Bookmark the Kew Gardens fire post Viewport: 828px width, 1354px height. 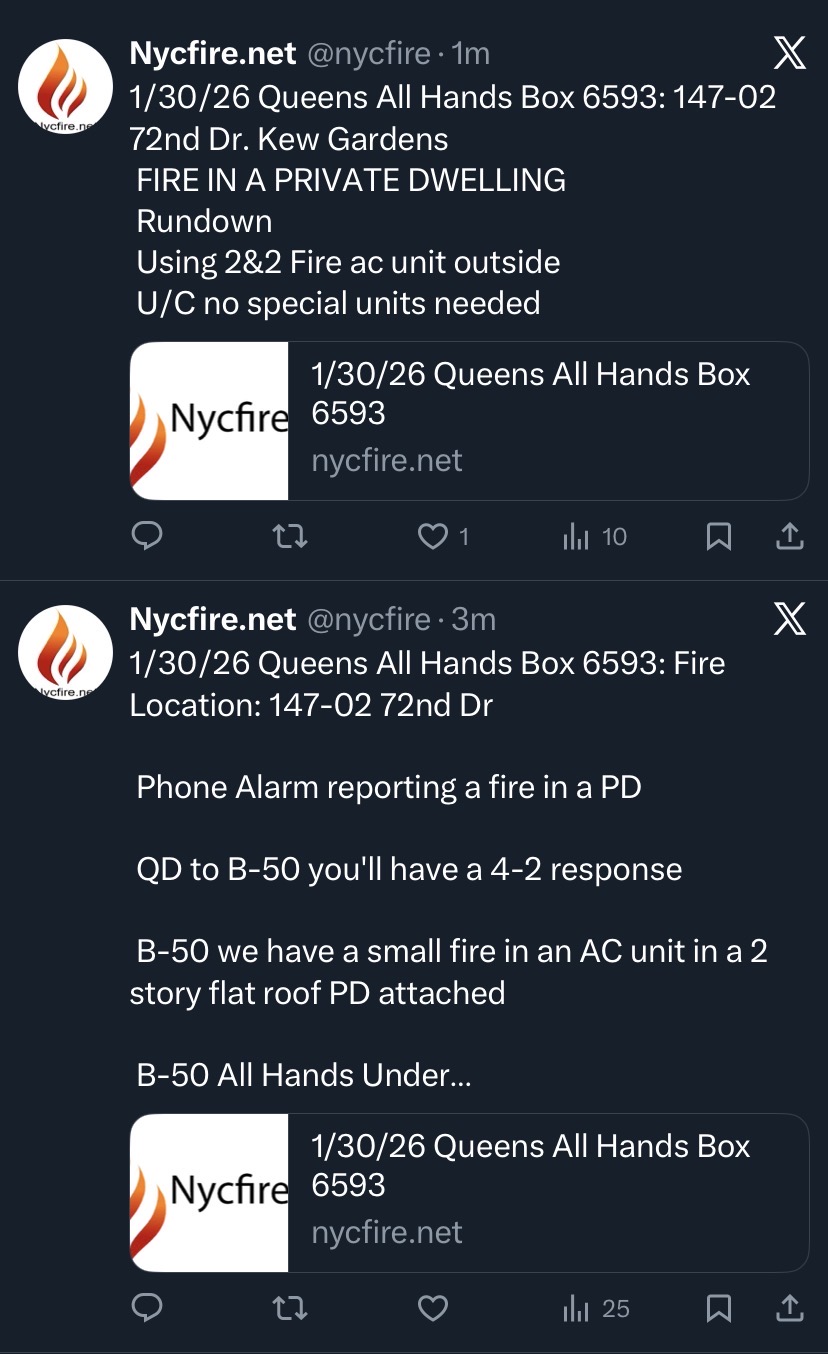click(x=718, y=537)
